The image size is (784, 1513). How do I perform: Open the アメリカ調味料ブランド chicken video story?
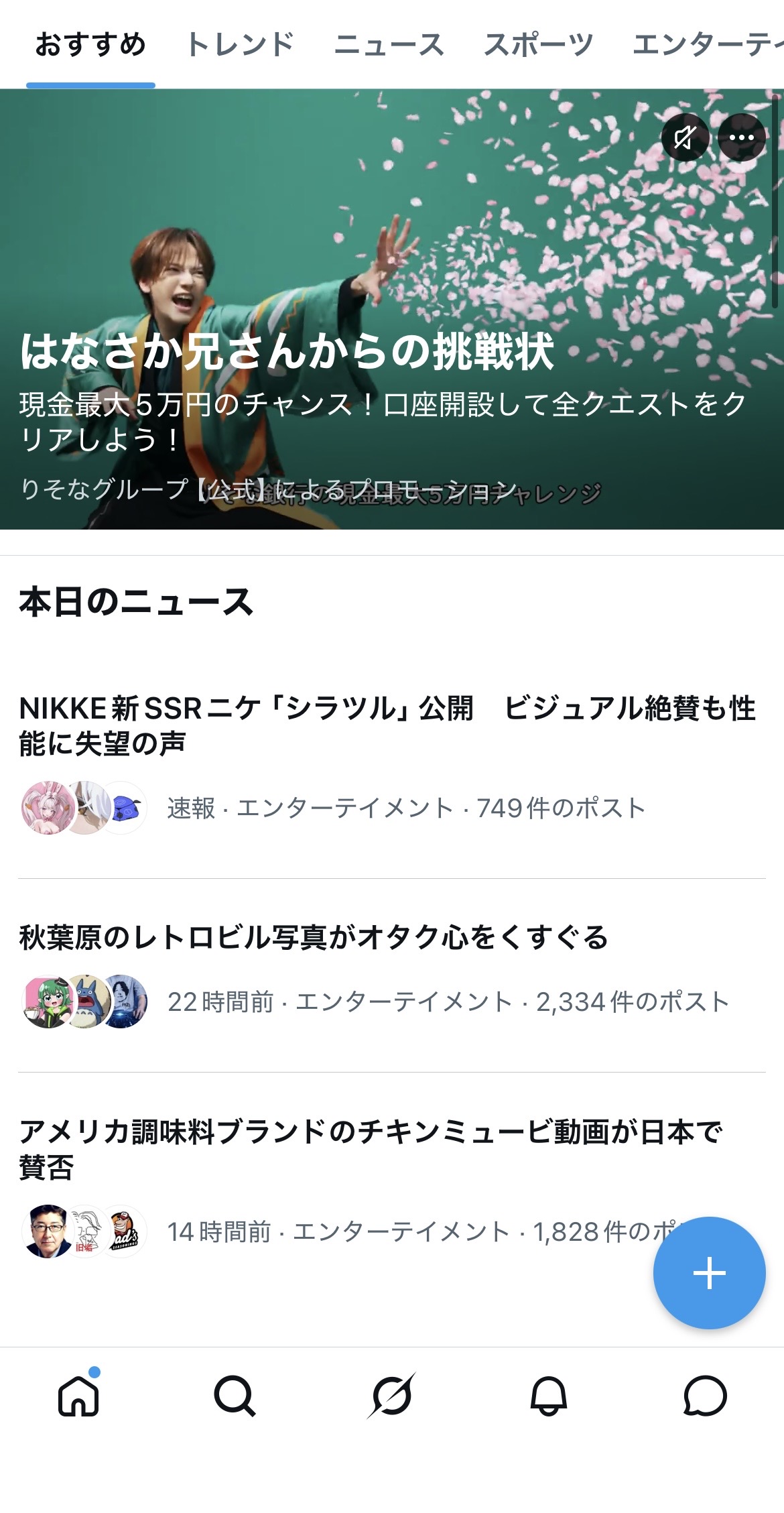(x=371, y=1148)
